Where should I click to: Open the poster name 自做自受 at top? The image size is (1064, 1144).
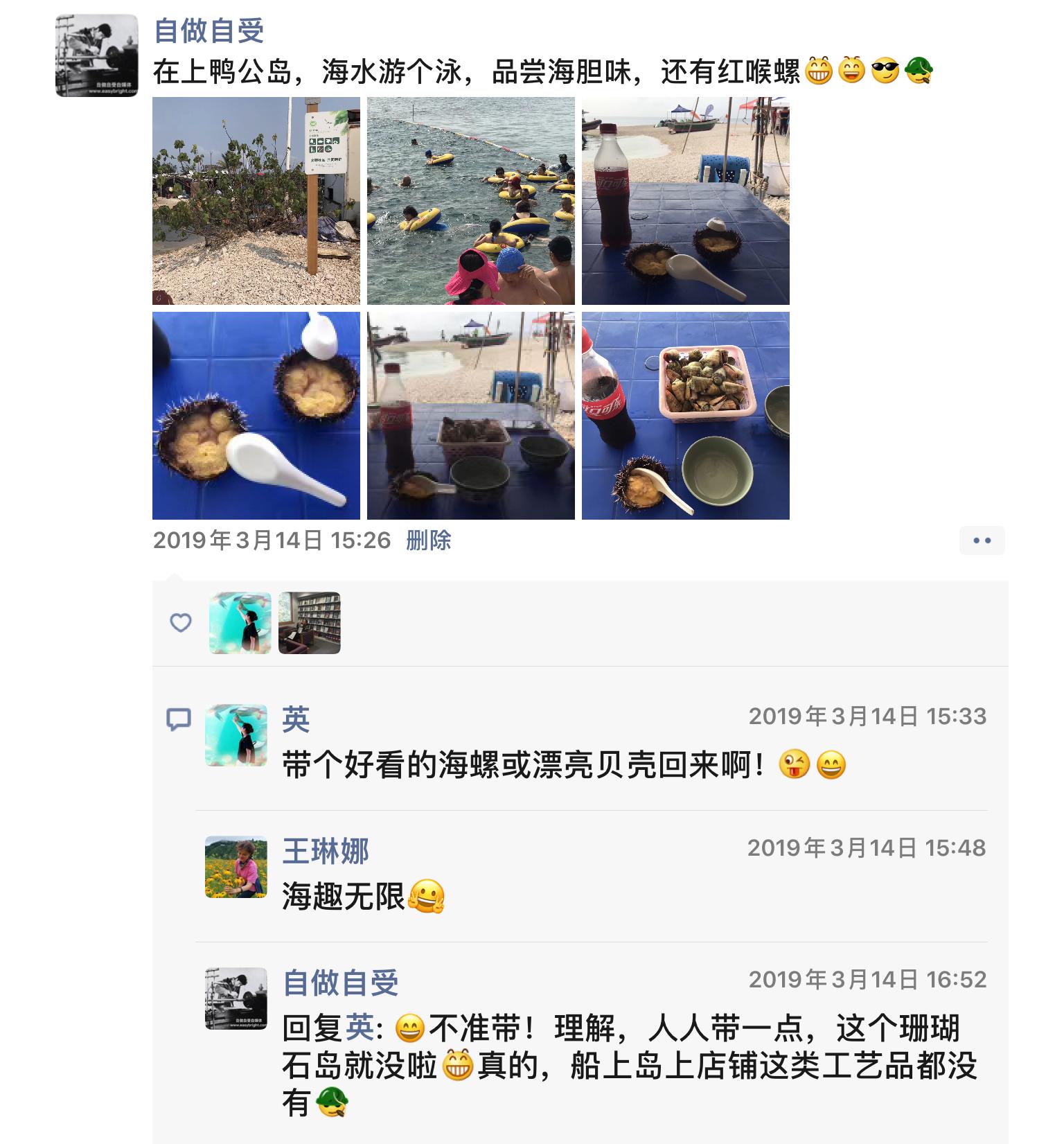[209, 31]
